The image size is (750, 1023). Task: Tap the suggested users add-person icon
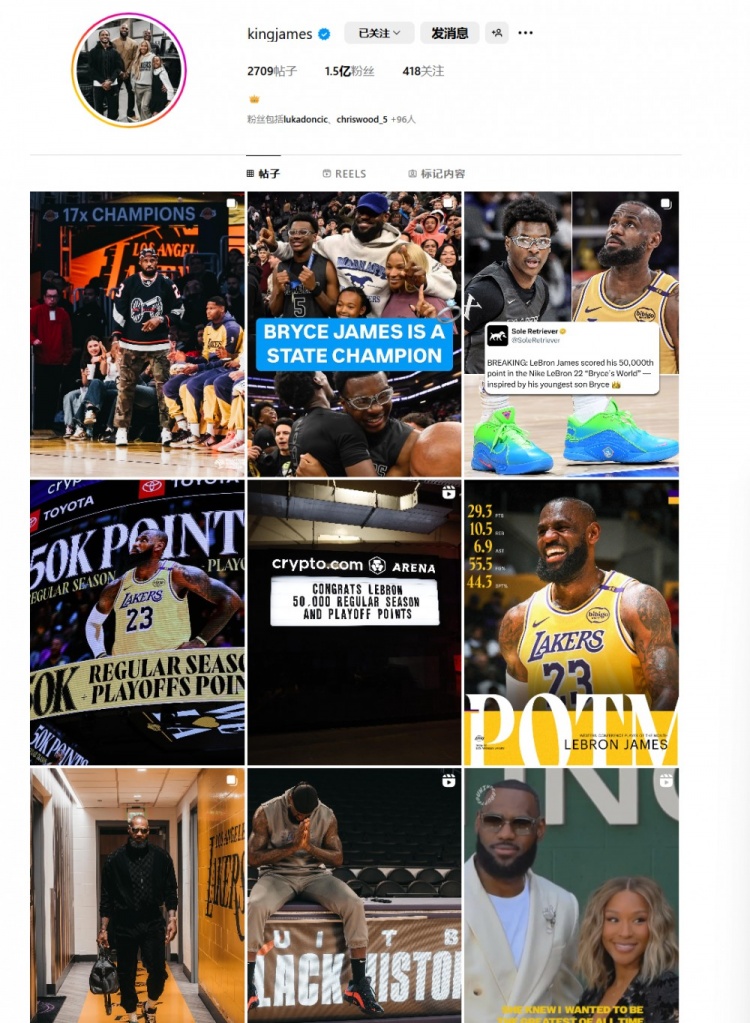coord(497,33)
